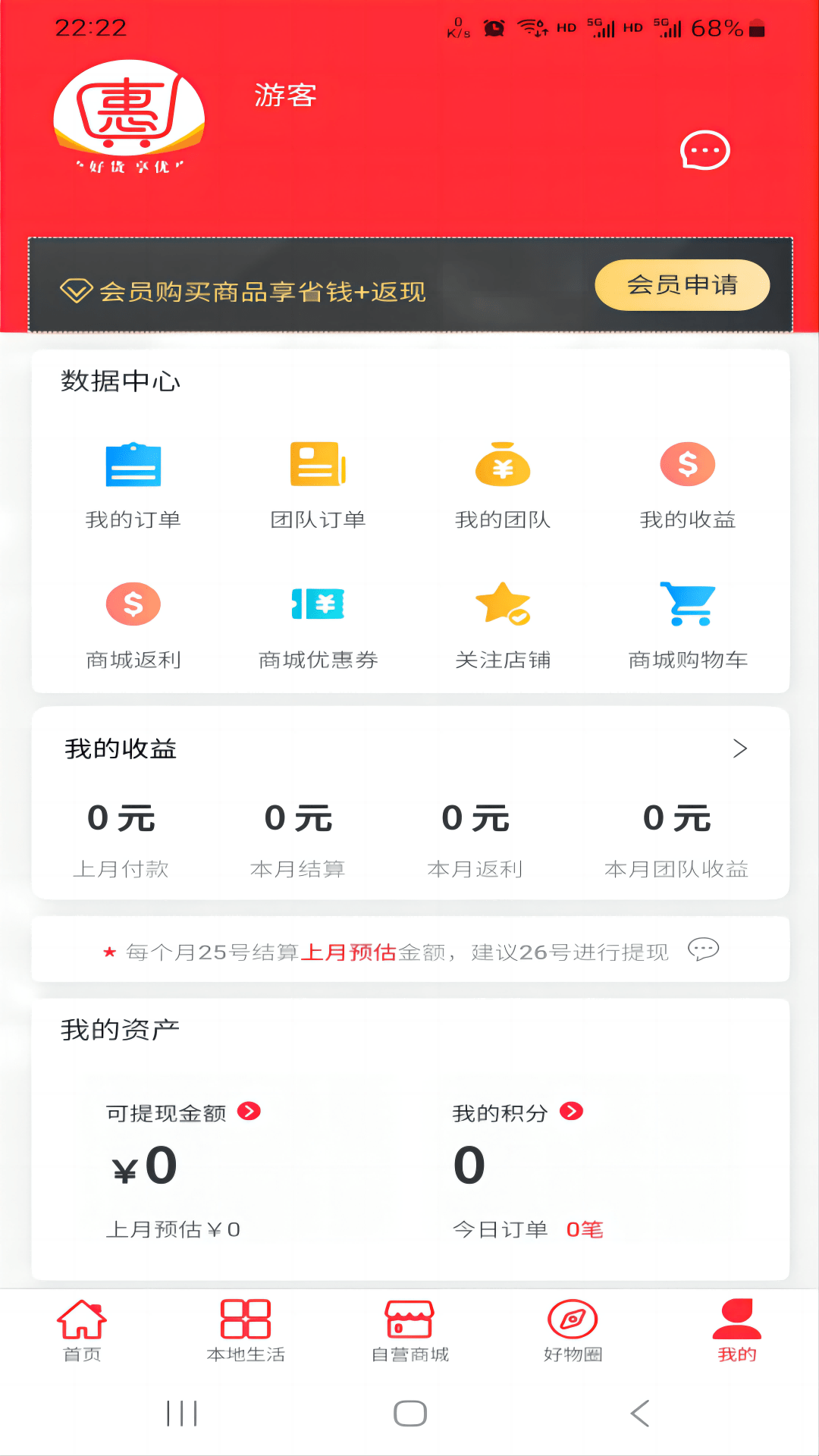Select the 好物圈 tab
819x1456 pixels.
coord(573,1331)
